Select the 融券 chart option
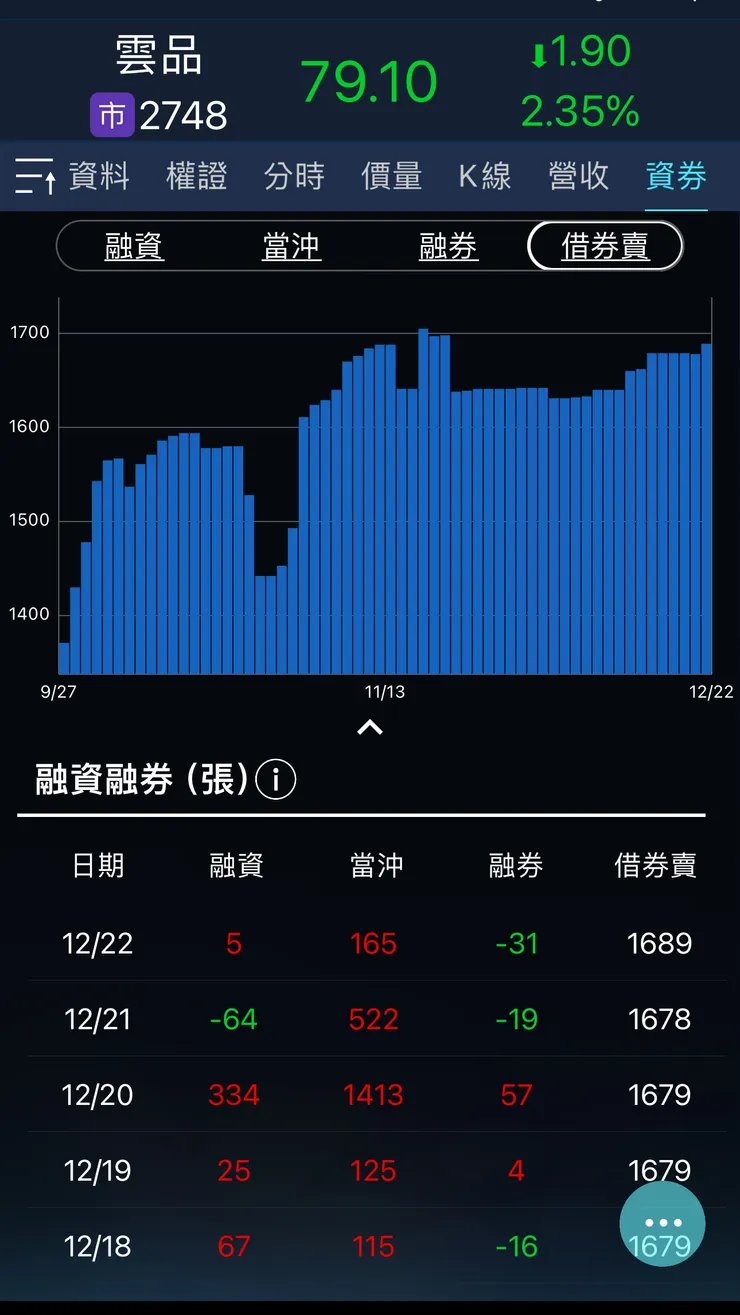This screenshot has height=1315, width=740. click(447, 245)
